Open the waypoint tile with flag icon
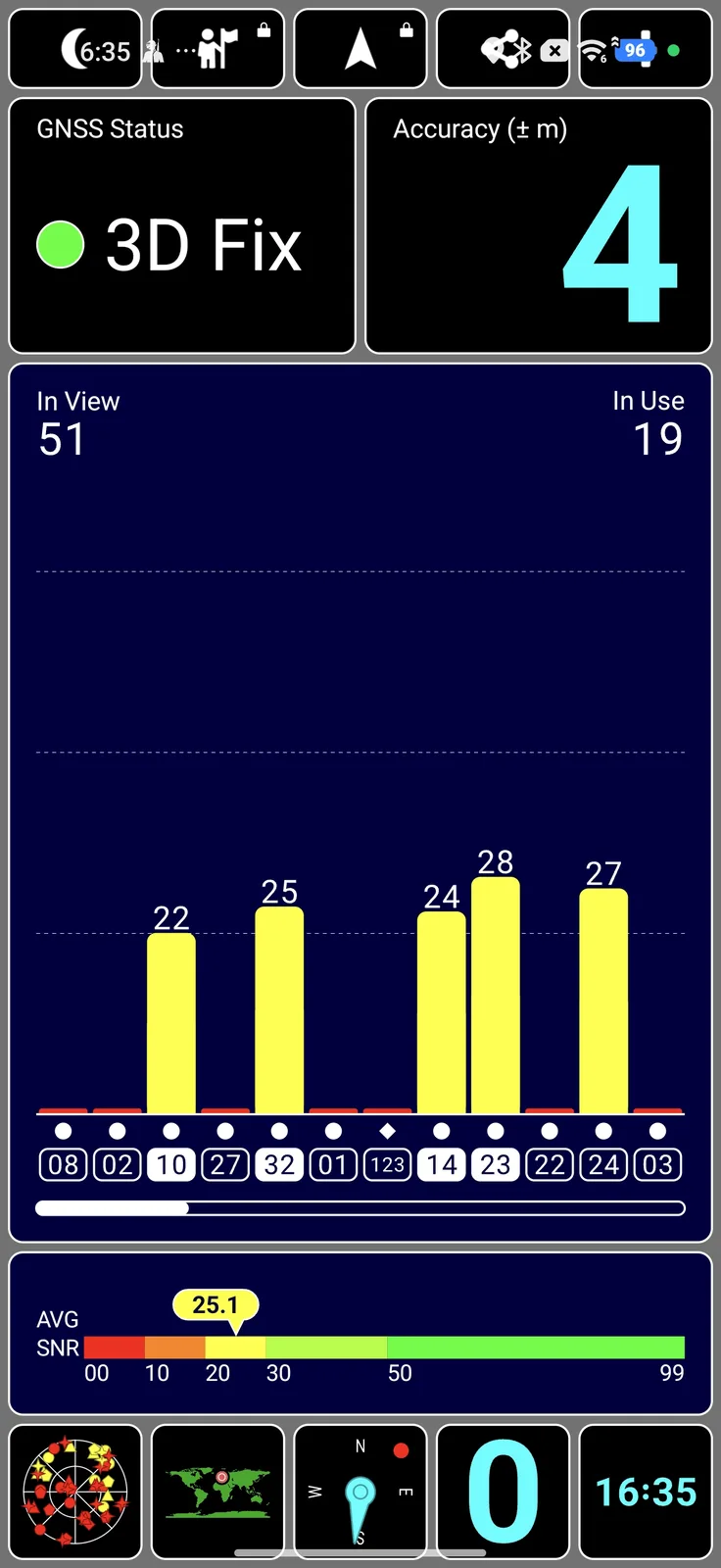Screen dimensions: 721x1568 (217, 49)
